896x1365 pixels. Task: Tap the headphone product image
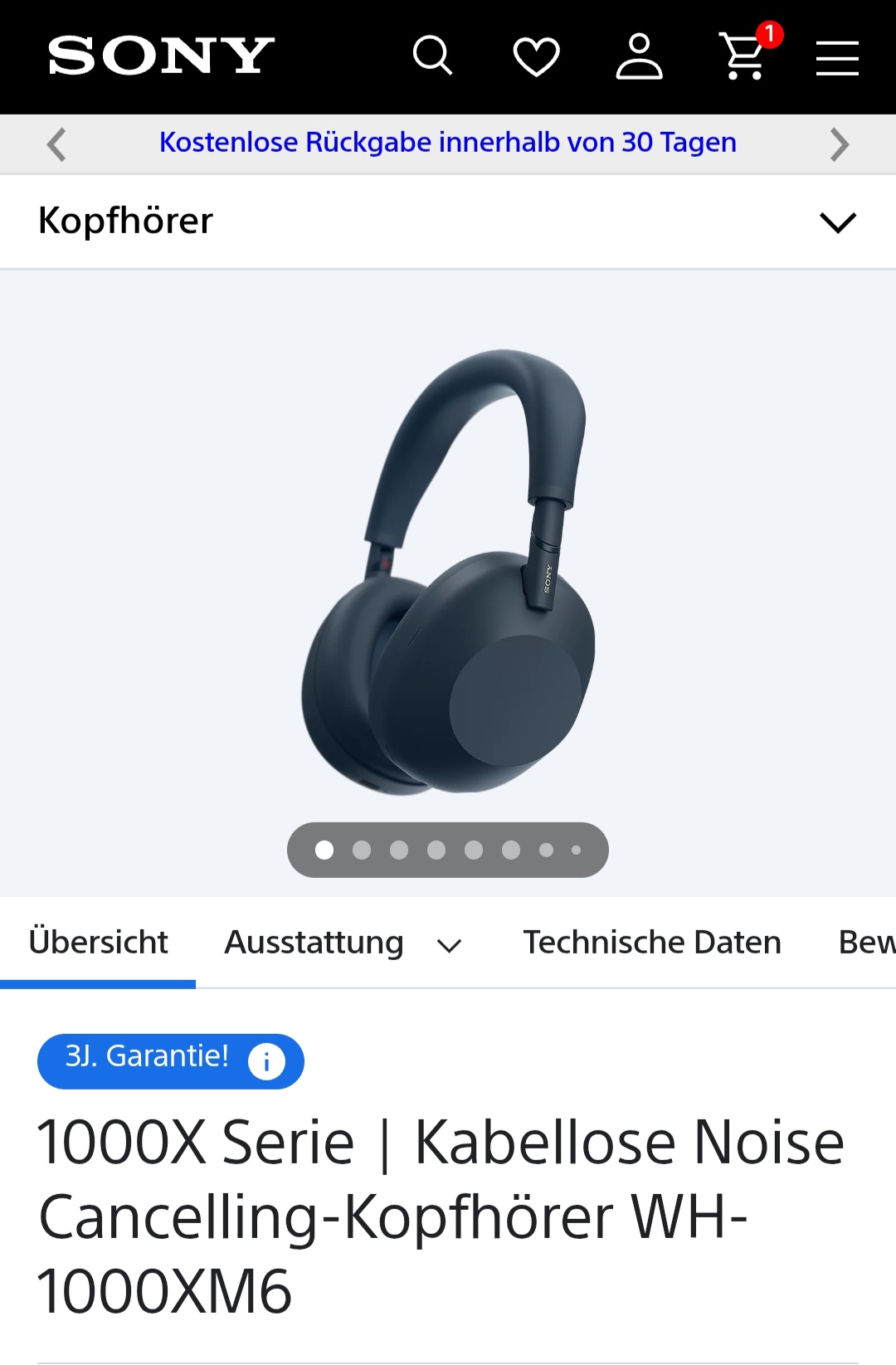point(448,573)
